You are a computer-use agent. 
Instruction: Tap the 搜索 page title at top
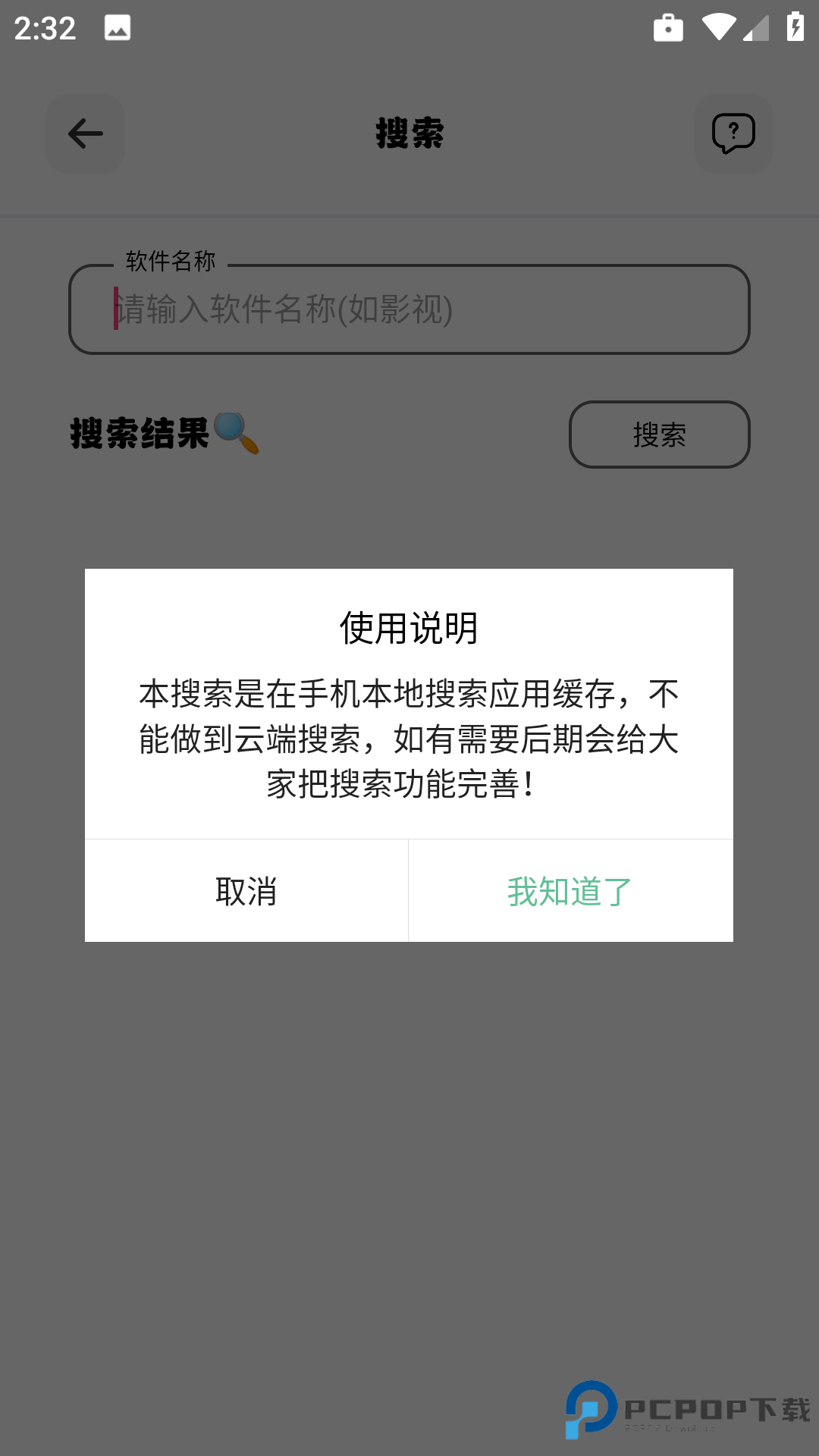tap(409, 133)
